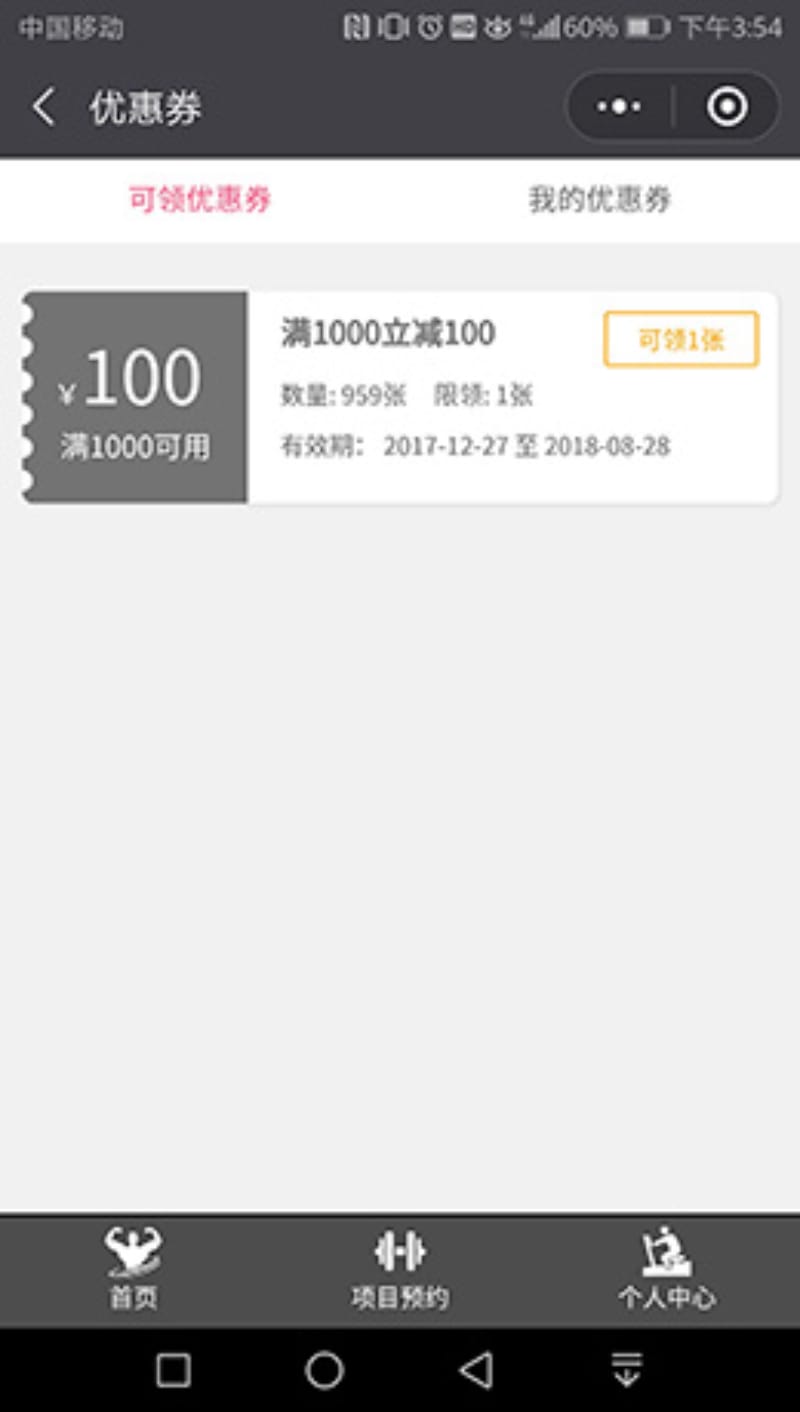Open recent apps with the square button
The image size is (800, 1412).
(173, 1370)
